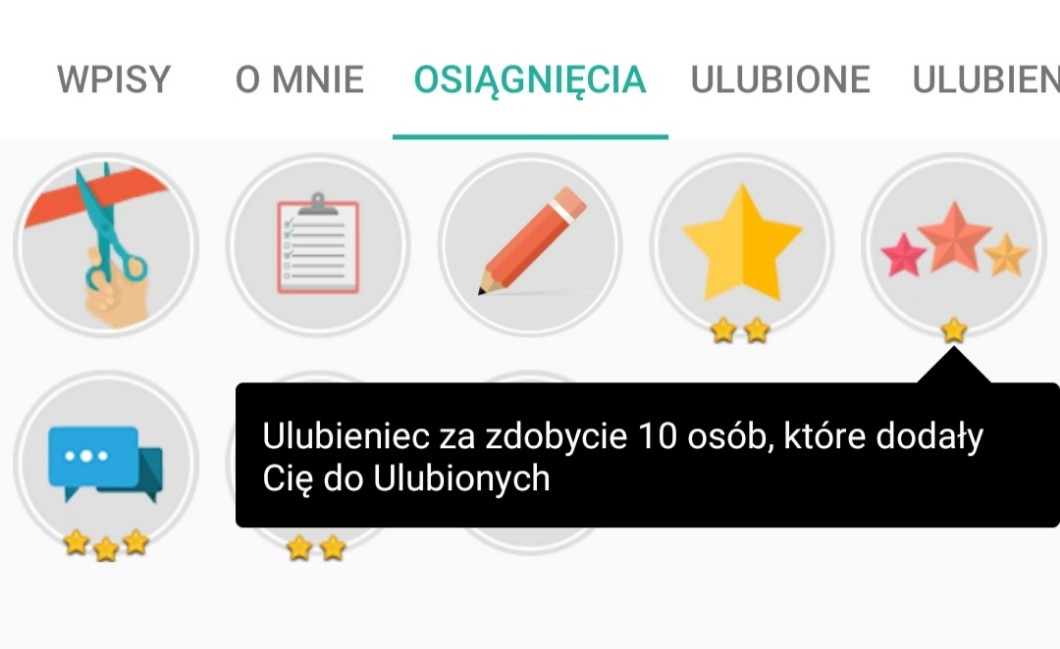Show details for the clipboard checklist badge
1060x649 pixels.
pos(317,244)
